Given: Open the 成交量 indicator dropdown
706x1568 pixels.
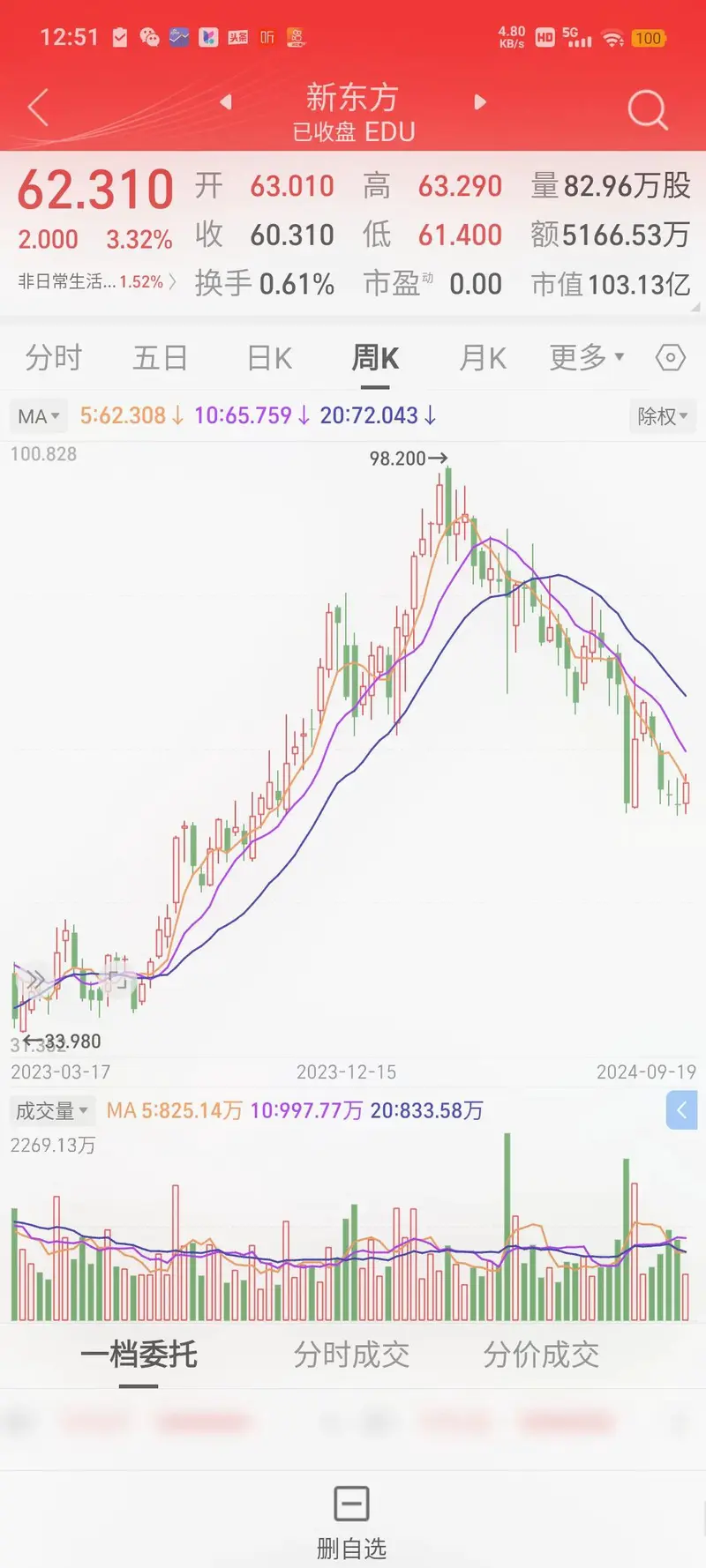Looking at the screenshot, I should point(52,1110).
